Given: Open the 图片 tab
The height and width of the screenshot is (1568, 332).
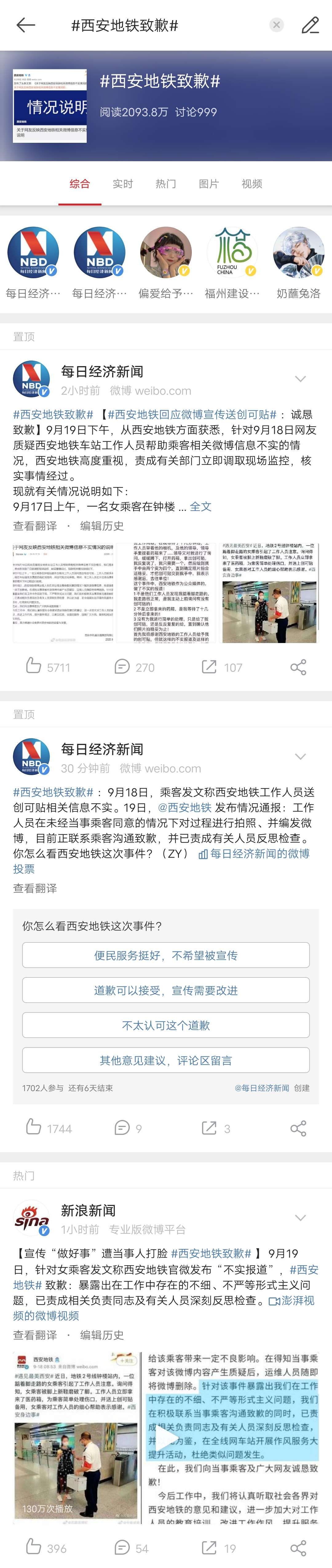Looking at the screenshot, I should (x=209, y=184).
